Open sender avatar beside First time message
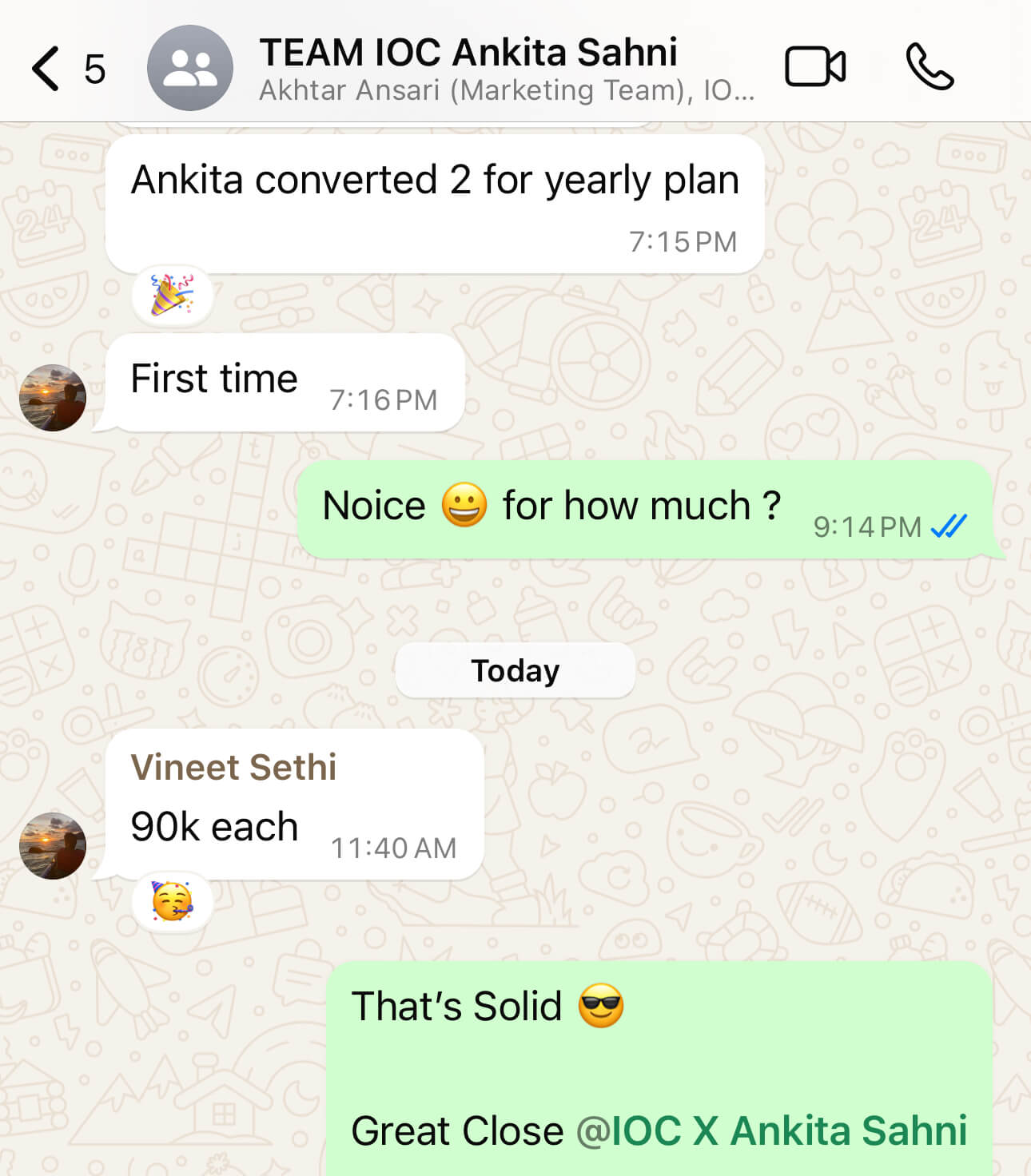The width and height of the screenshot is (1031, 1176). 53,398
